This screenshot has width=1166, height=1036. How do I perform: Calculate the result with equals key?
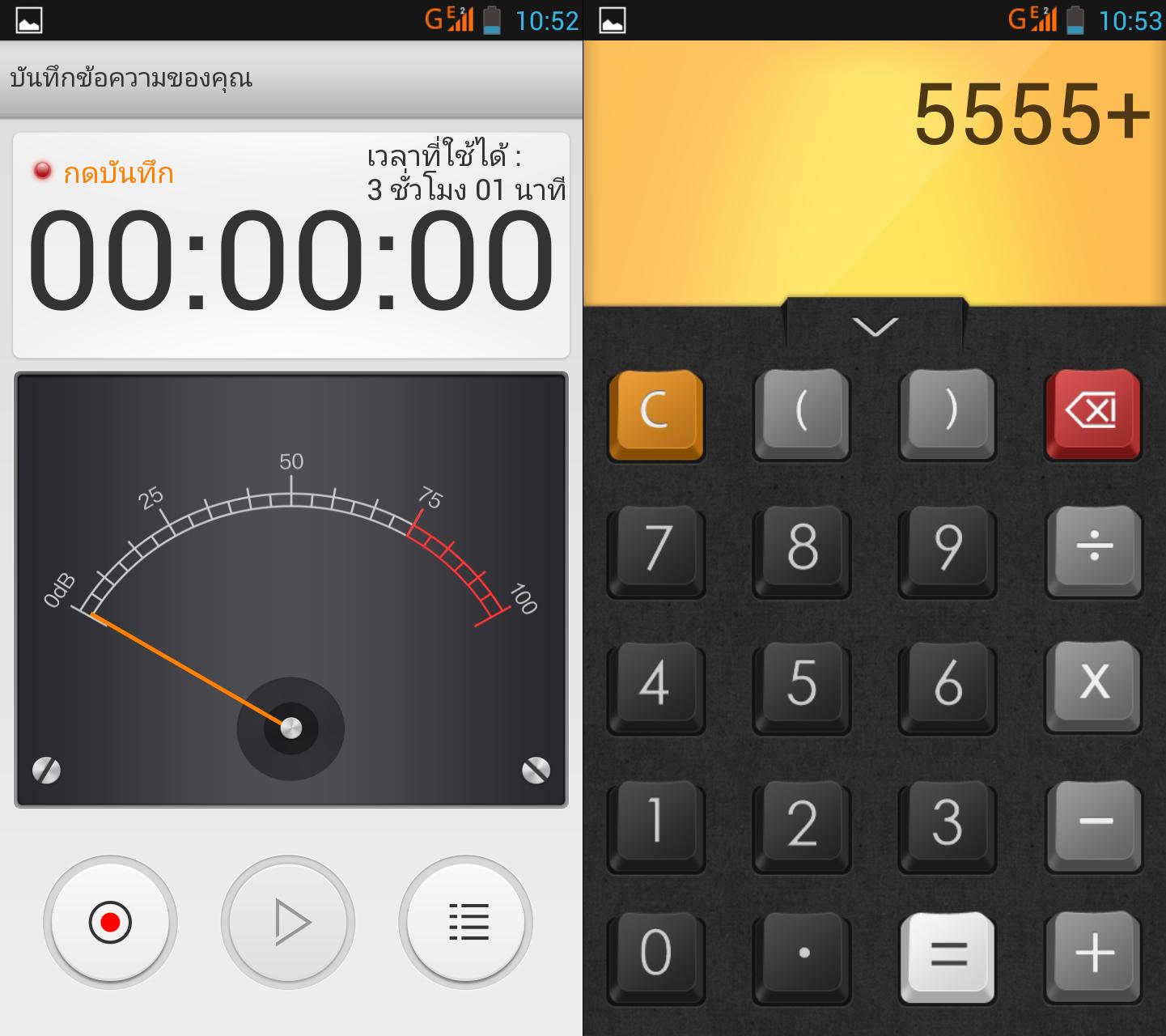click(948, 954)
